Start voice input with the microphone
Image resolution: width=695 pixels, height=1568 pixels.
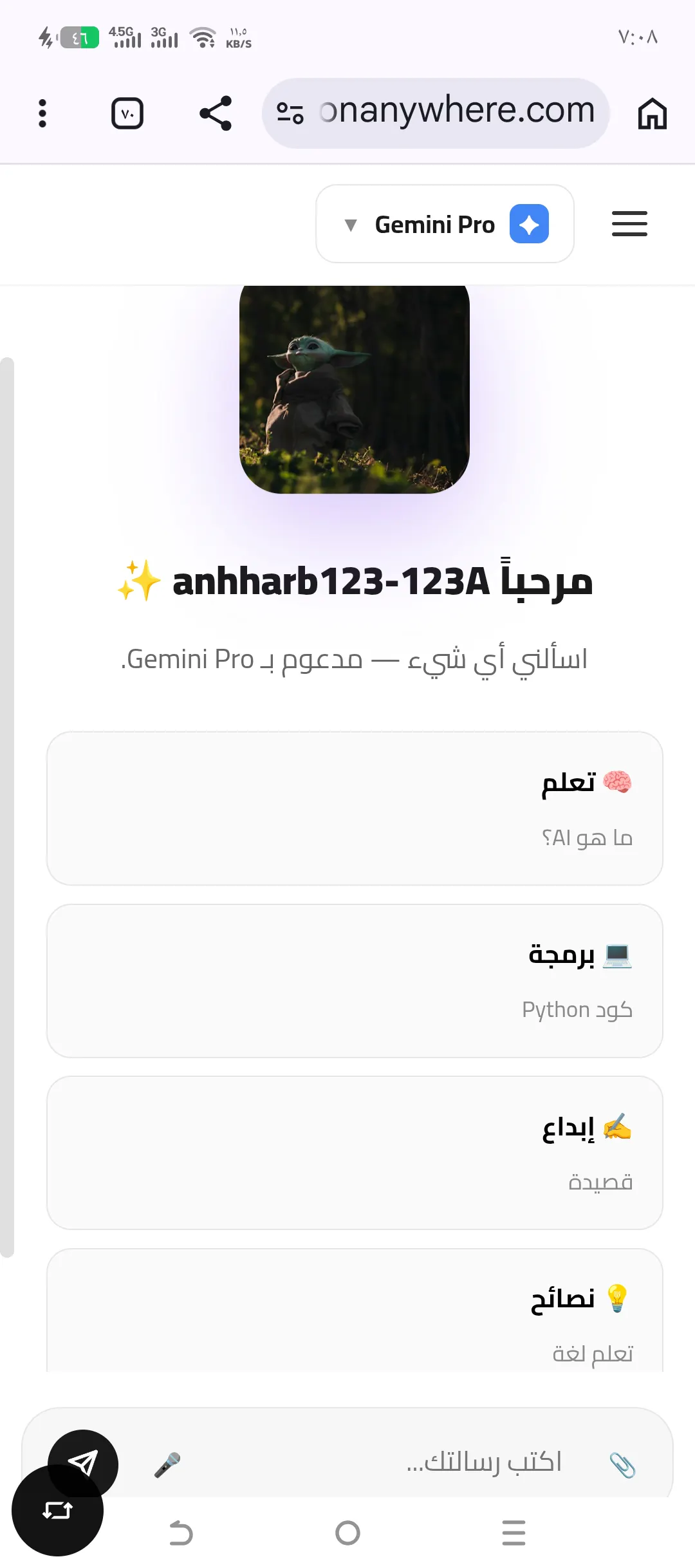167,1465
